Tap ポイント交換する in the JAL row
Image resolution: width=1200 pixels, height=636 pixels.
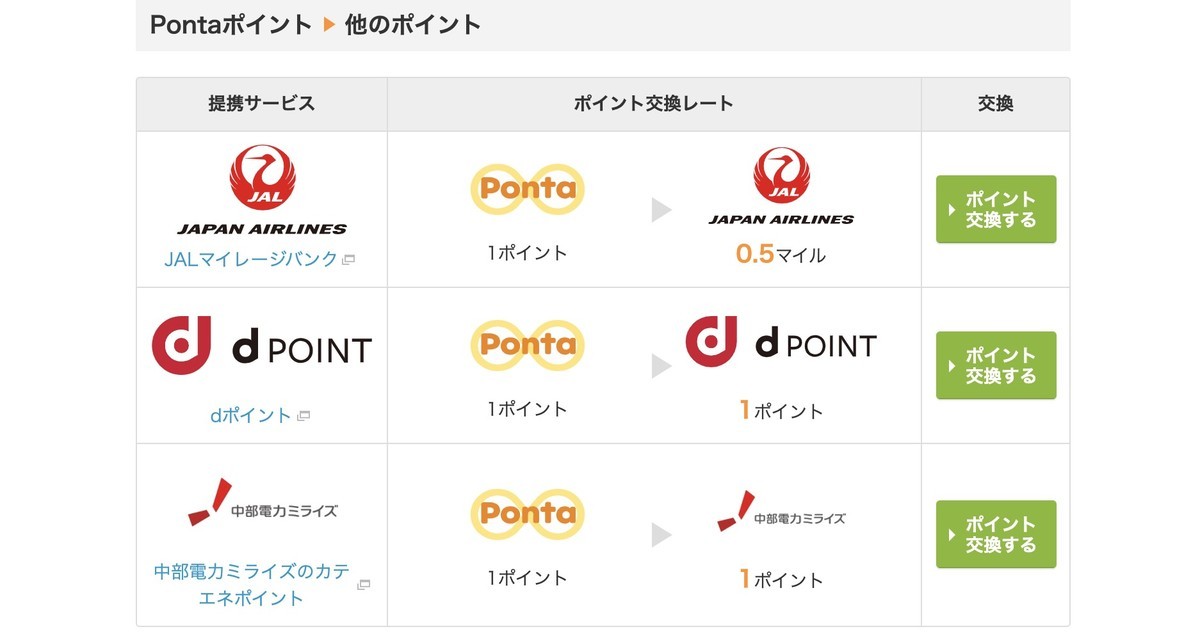995,210
